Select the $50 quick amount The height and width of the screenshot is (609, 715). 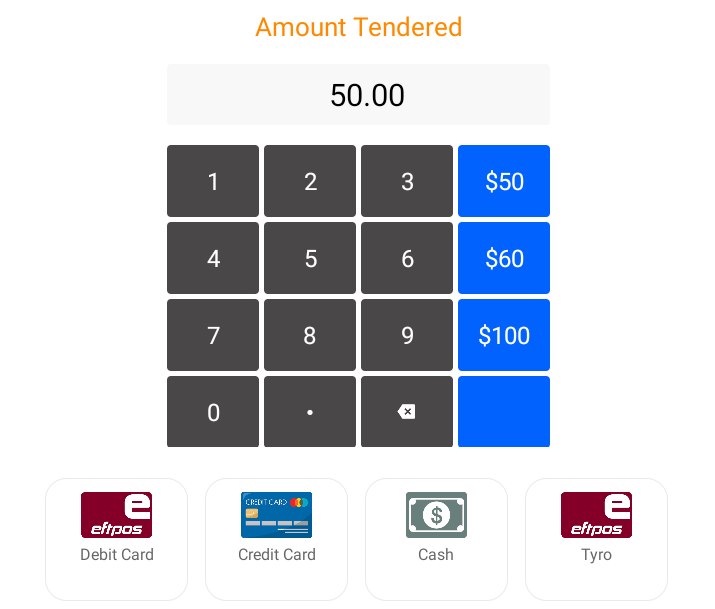point(504,181)
